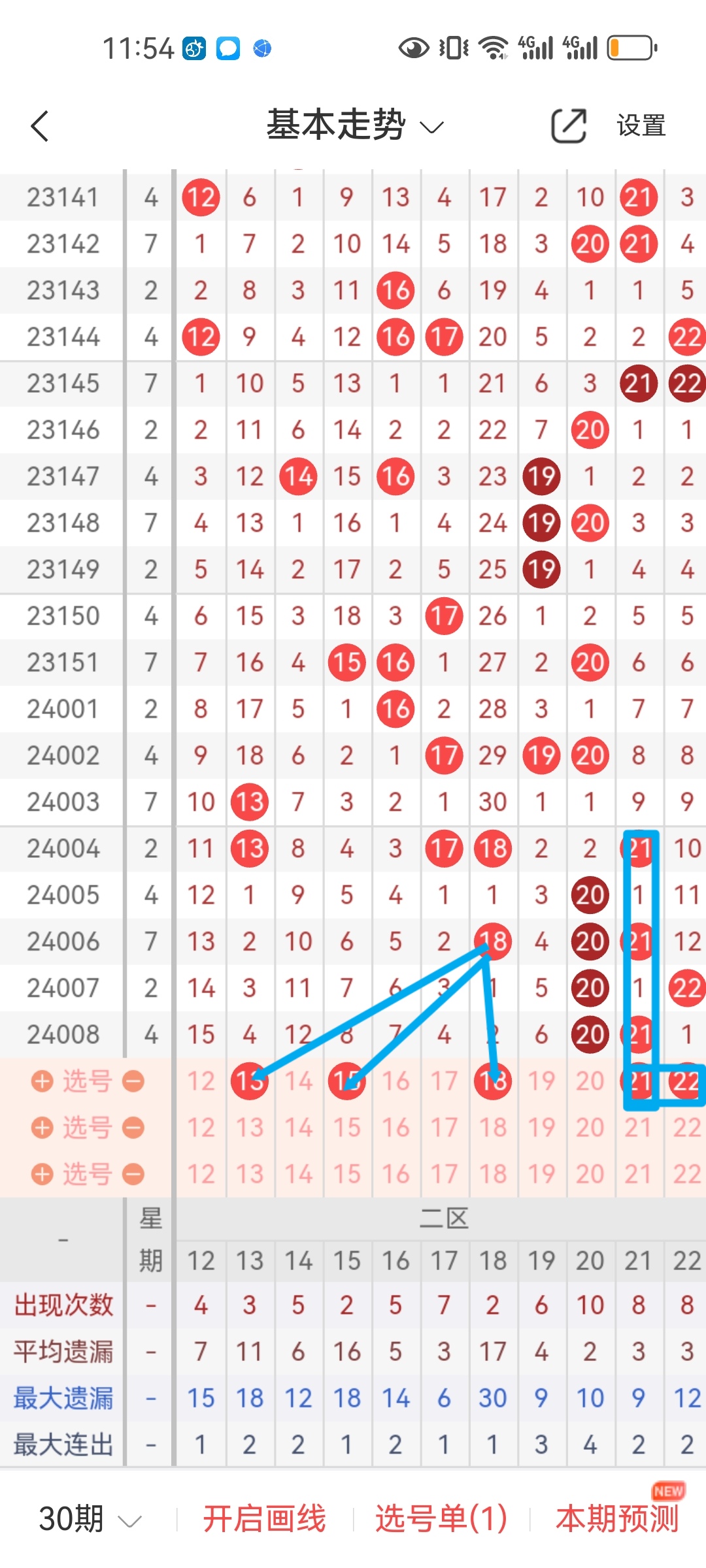Tap the plus icon on second 选号 row
This screenshot has height=1568, width=706.
[x=42, y=1128]
